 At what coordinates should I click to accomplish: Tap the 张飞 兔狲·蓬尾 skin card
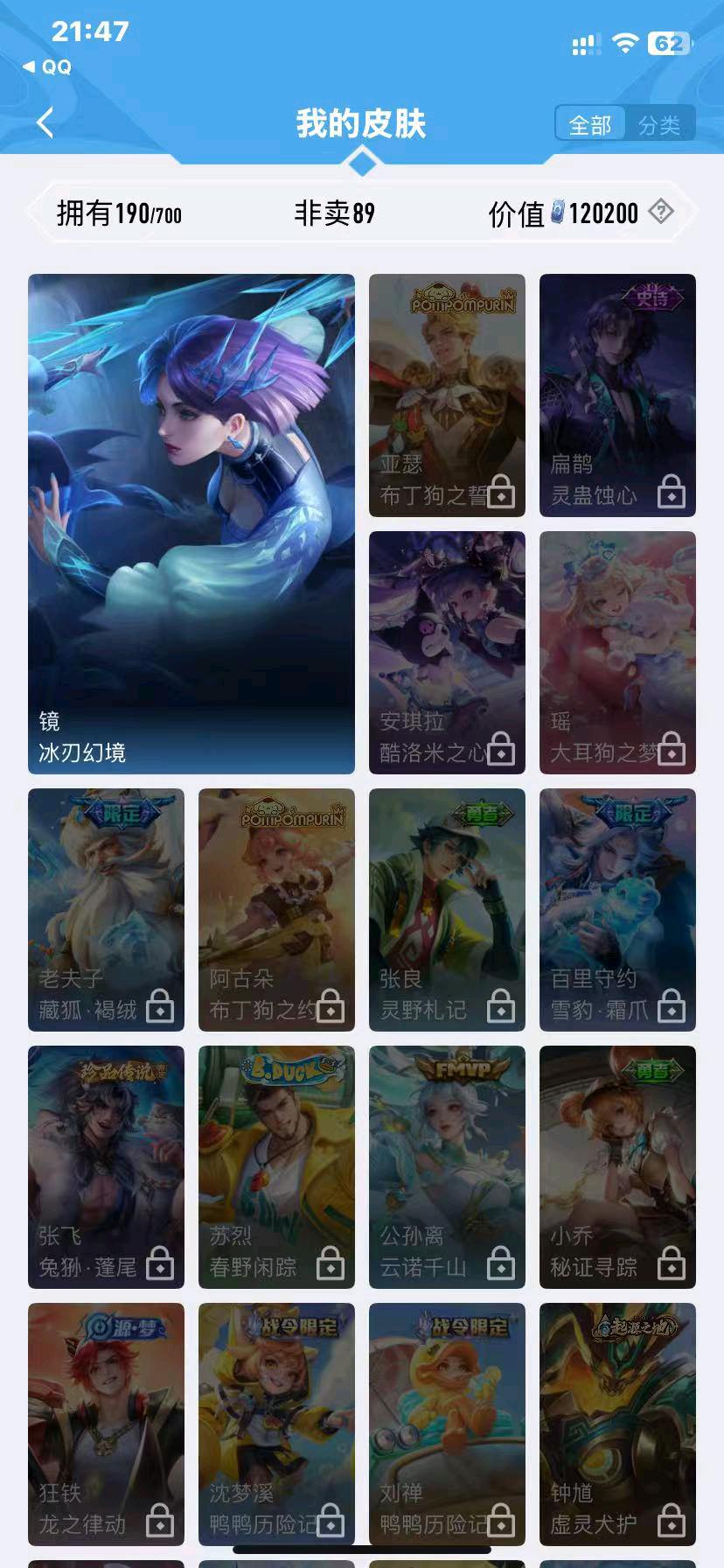(x=106, y=1166)
